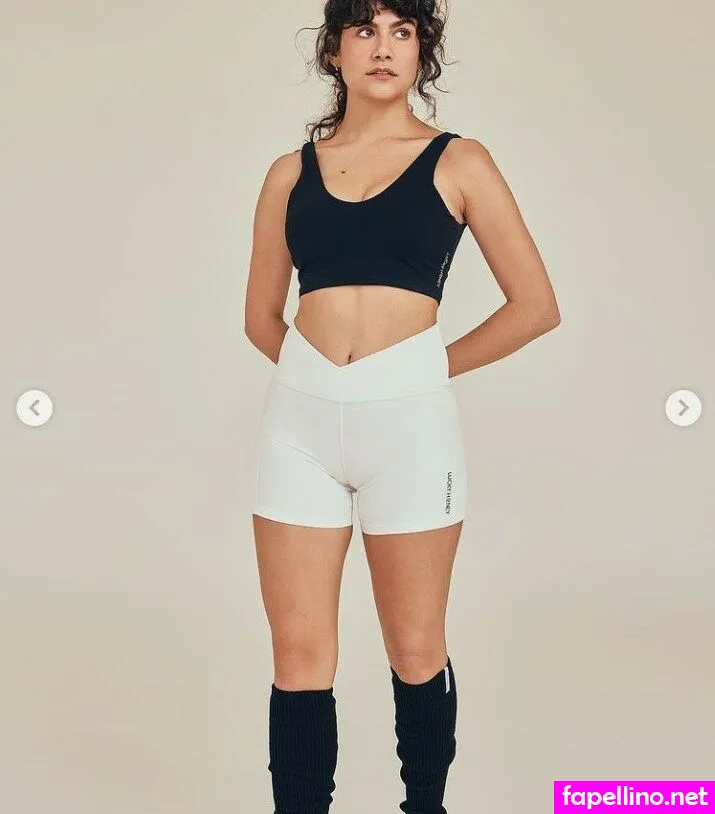Go to the previous photo in carousel
This screenshot has height=814, width=715.
[x=35, y=408]
